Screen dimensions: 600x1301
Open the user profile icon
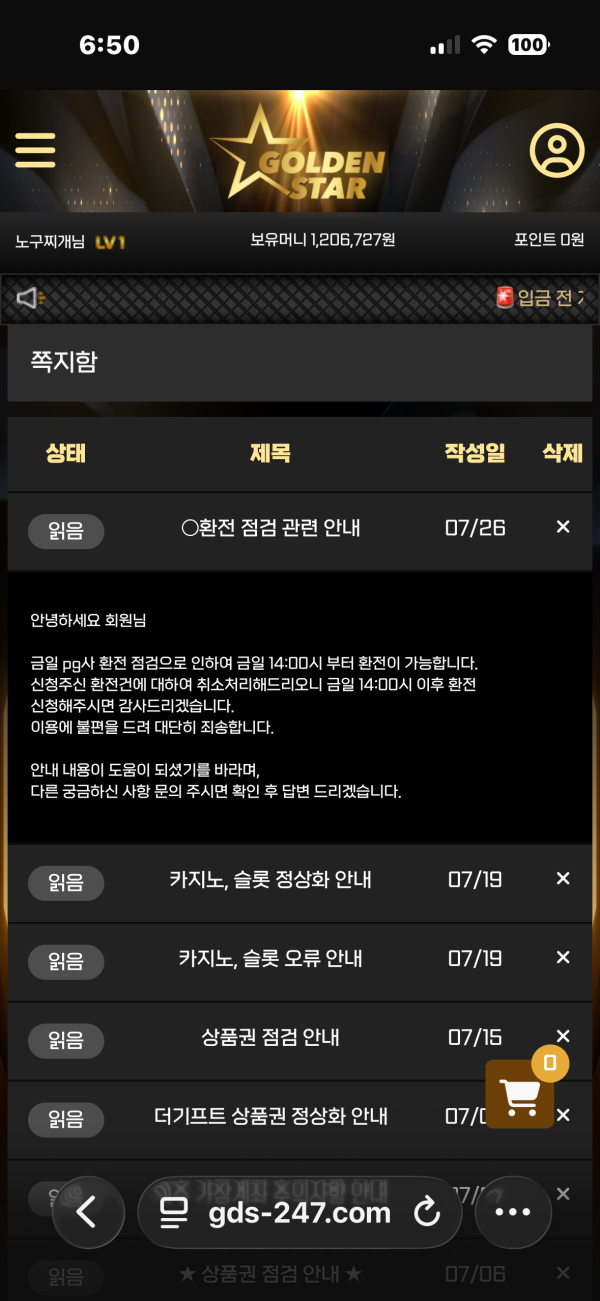click(x=556, y=151)
